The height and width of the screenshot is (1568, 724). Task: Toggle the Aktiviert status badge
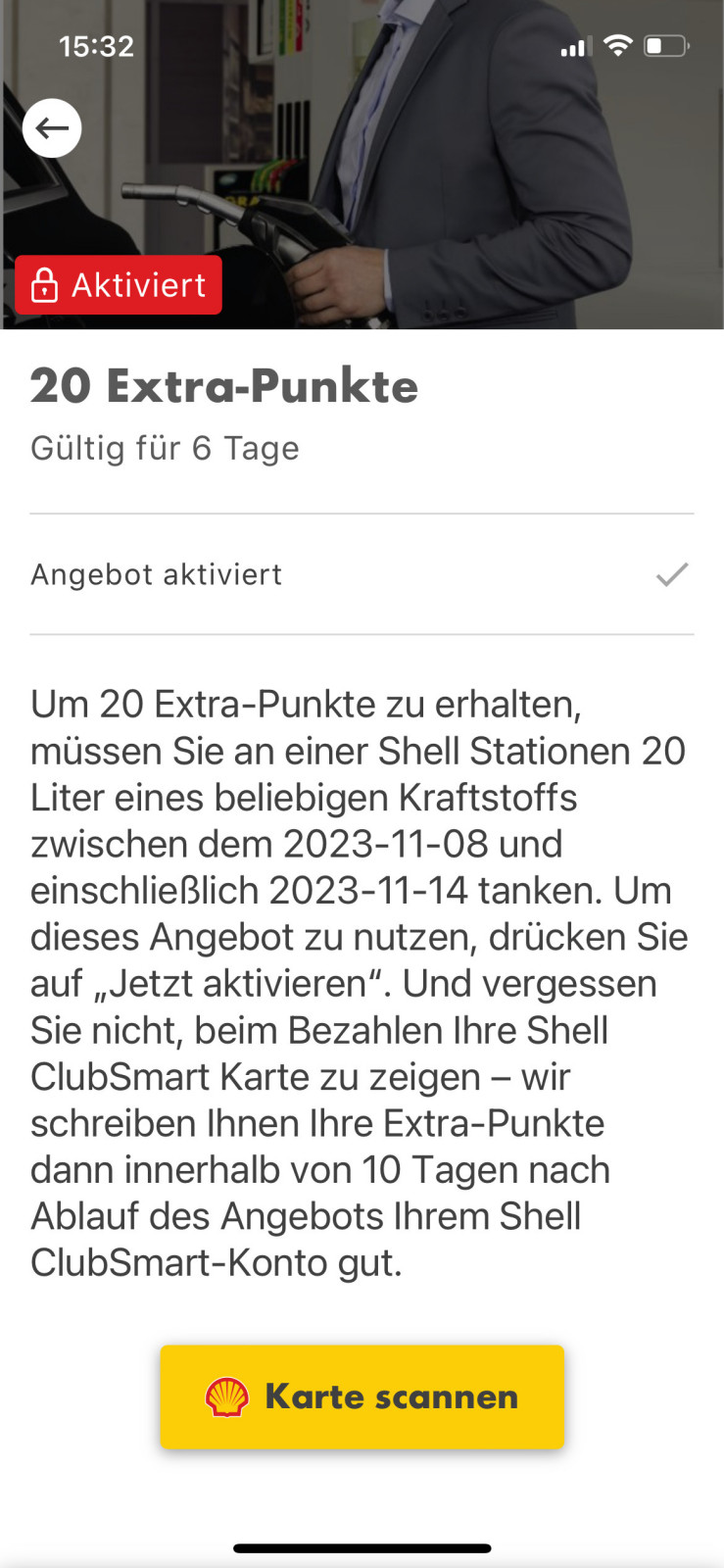(x=118, y=285)
